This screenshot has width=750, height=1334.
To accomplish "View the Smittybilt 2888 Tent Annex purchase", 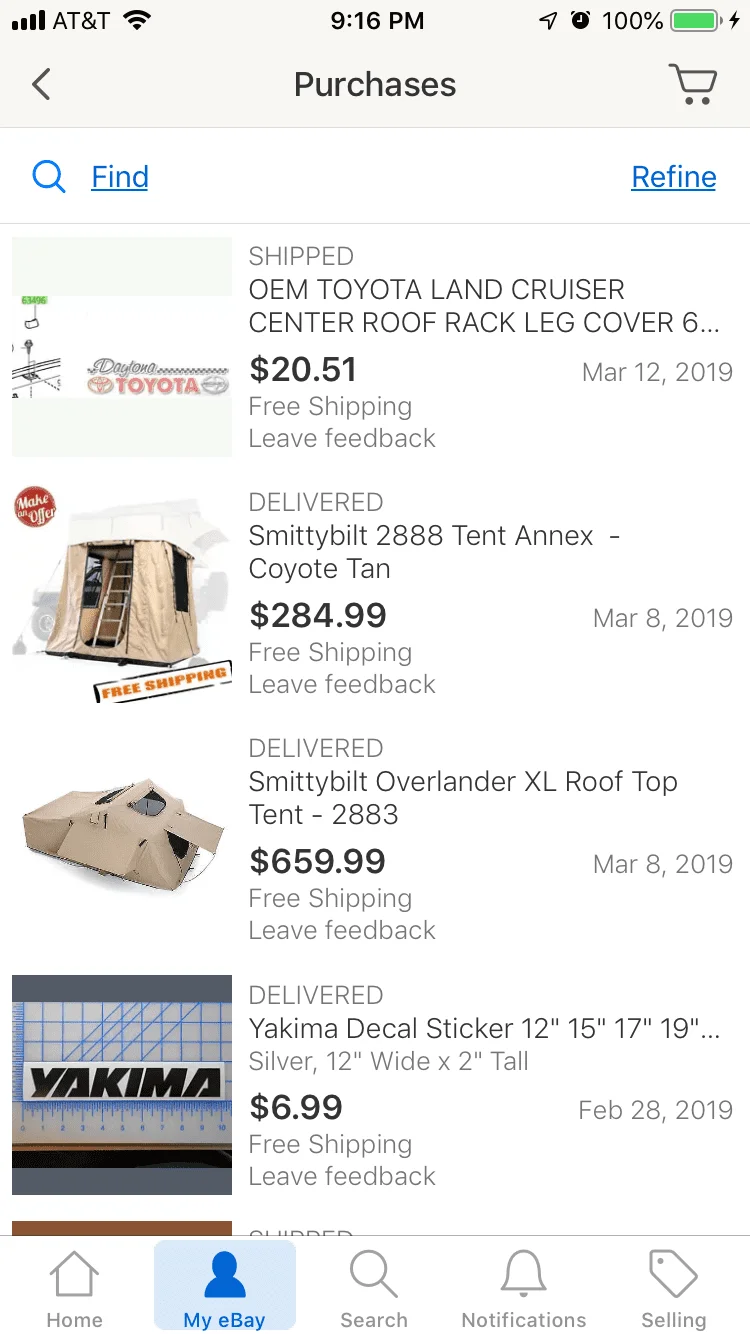I will [434, 552].
